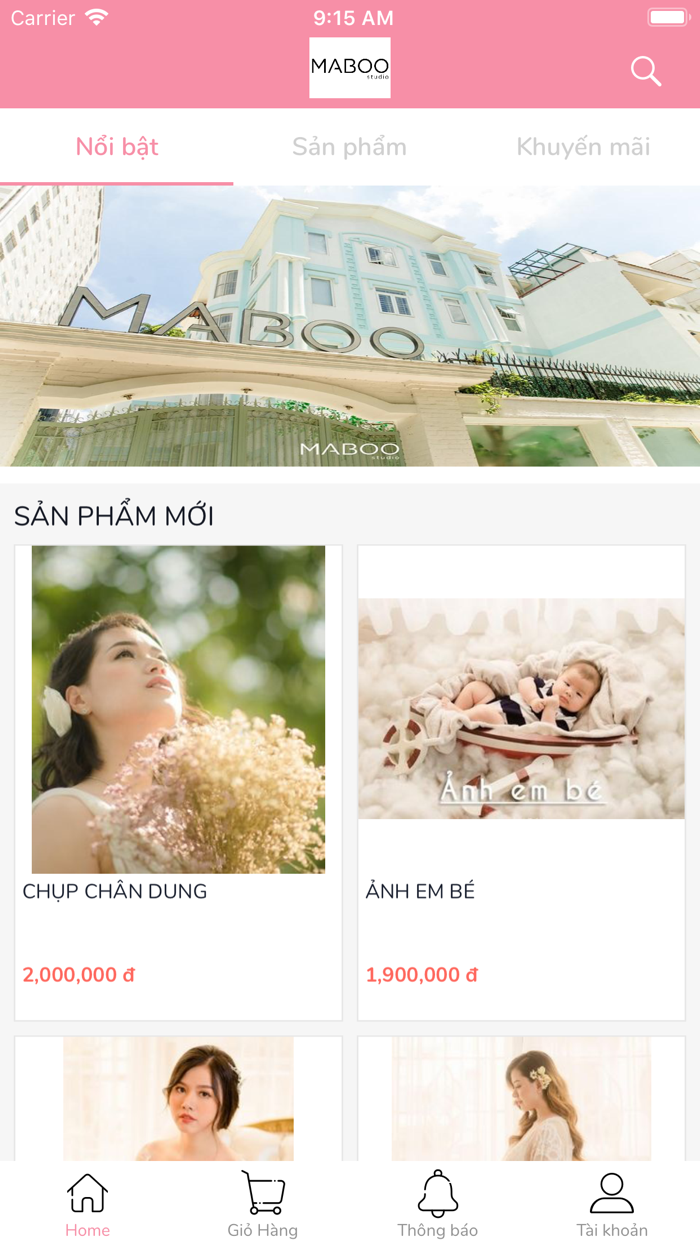Screen dimensions: 700x1244
Task: Open the Giỏ Hàng cart tab
Action: pos(262,1205)
